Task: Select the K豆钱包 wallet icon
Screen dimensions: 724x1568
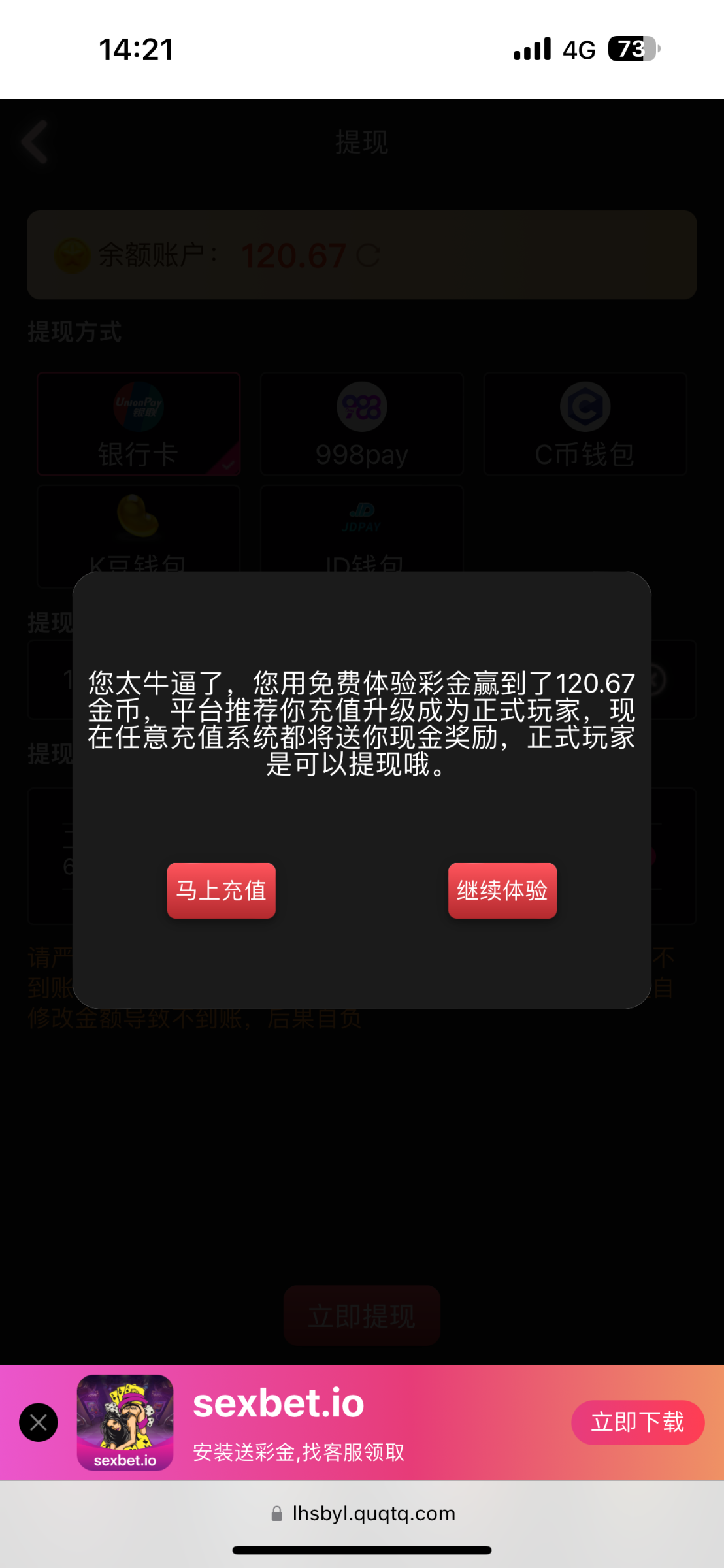Action: coord(138,518)
